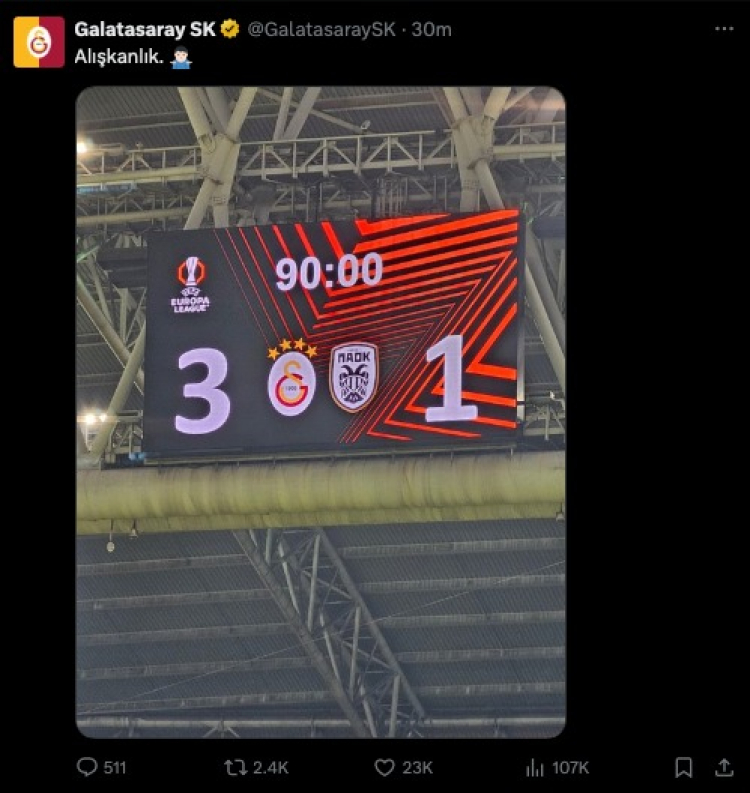Retweet the Galatasaray SK post
Screen dimensions: 750x793
click(236, 767)
